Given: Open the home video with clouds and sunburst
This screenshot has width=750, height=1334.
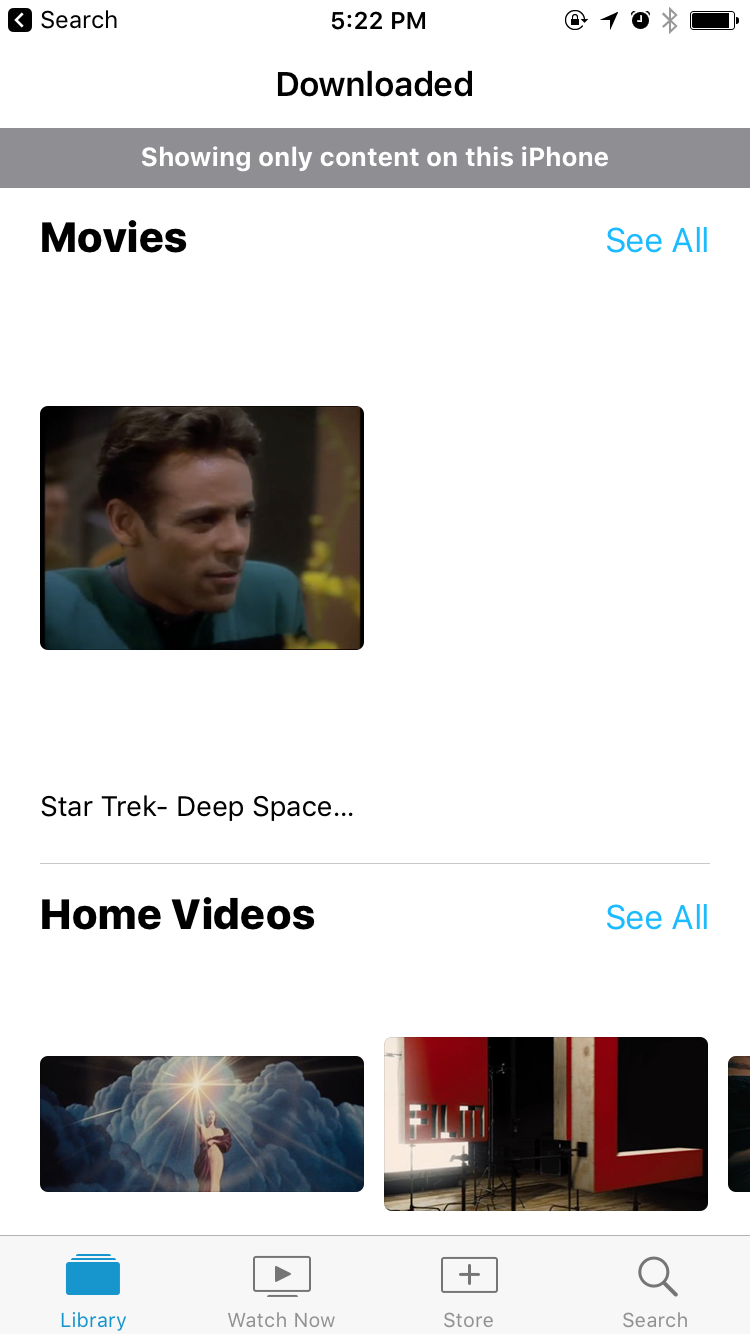Looking at the screenshot, I should pyautogui.click(x=202, y=1123).
